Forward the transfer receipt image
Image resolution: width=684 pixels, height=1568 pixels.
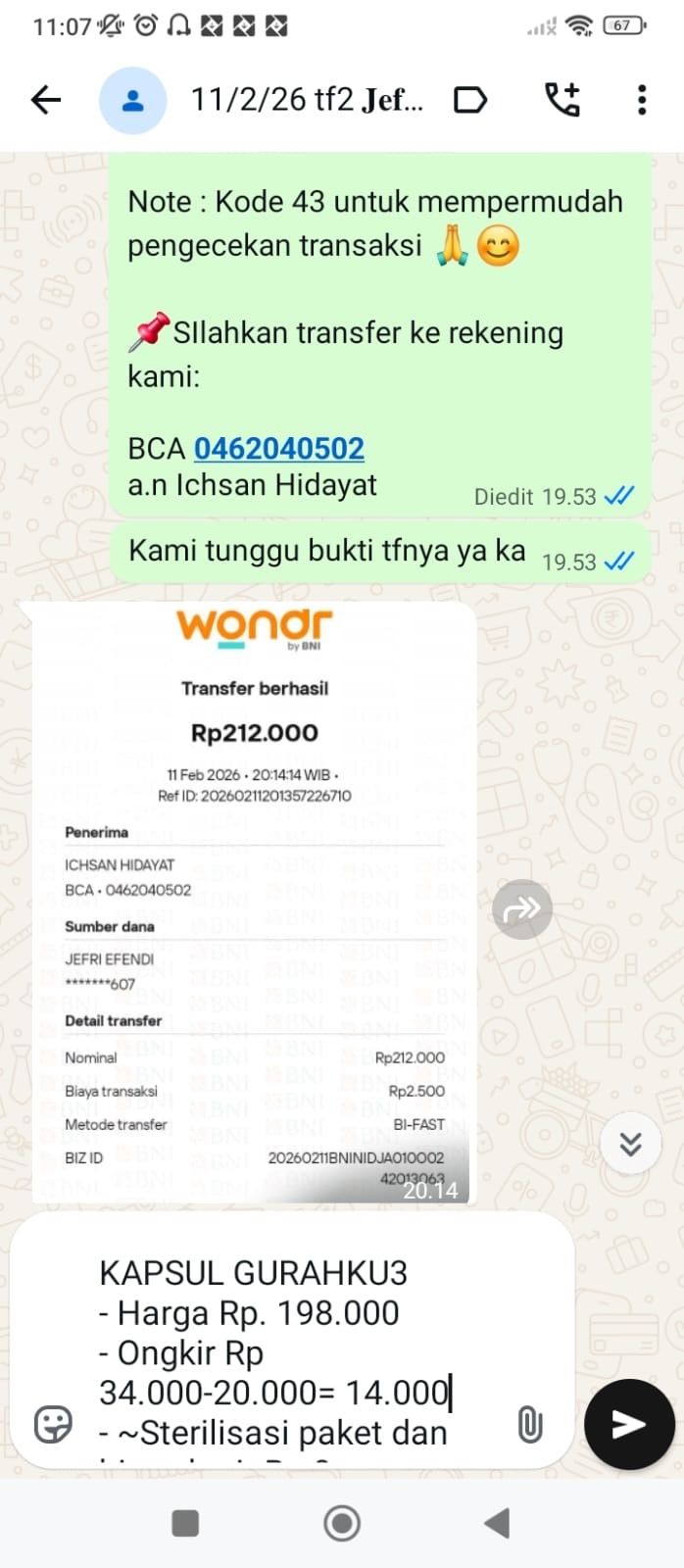click(522, 909)
